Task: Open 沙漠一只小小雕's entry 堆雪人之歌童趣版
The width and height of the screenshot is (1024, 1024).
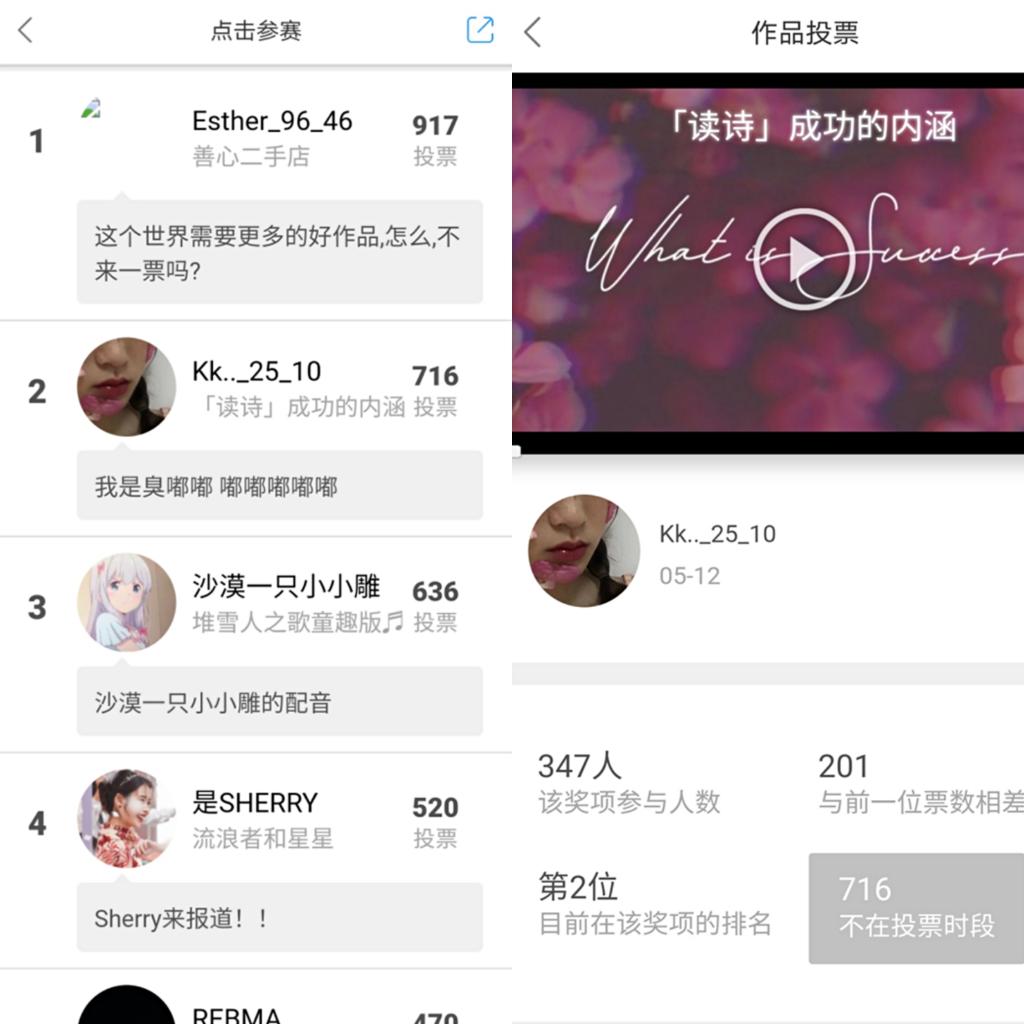Action: coord(297,603)
